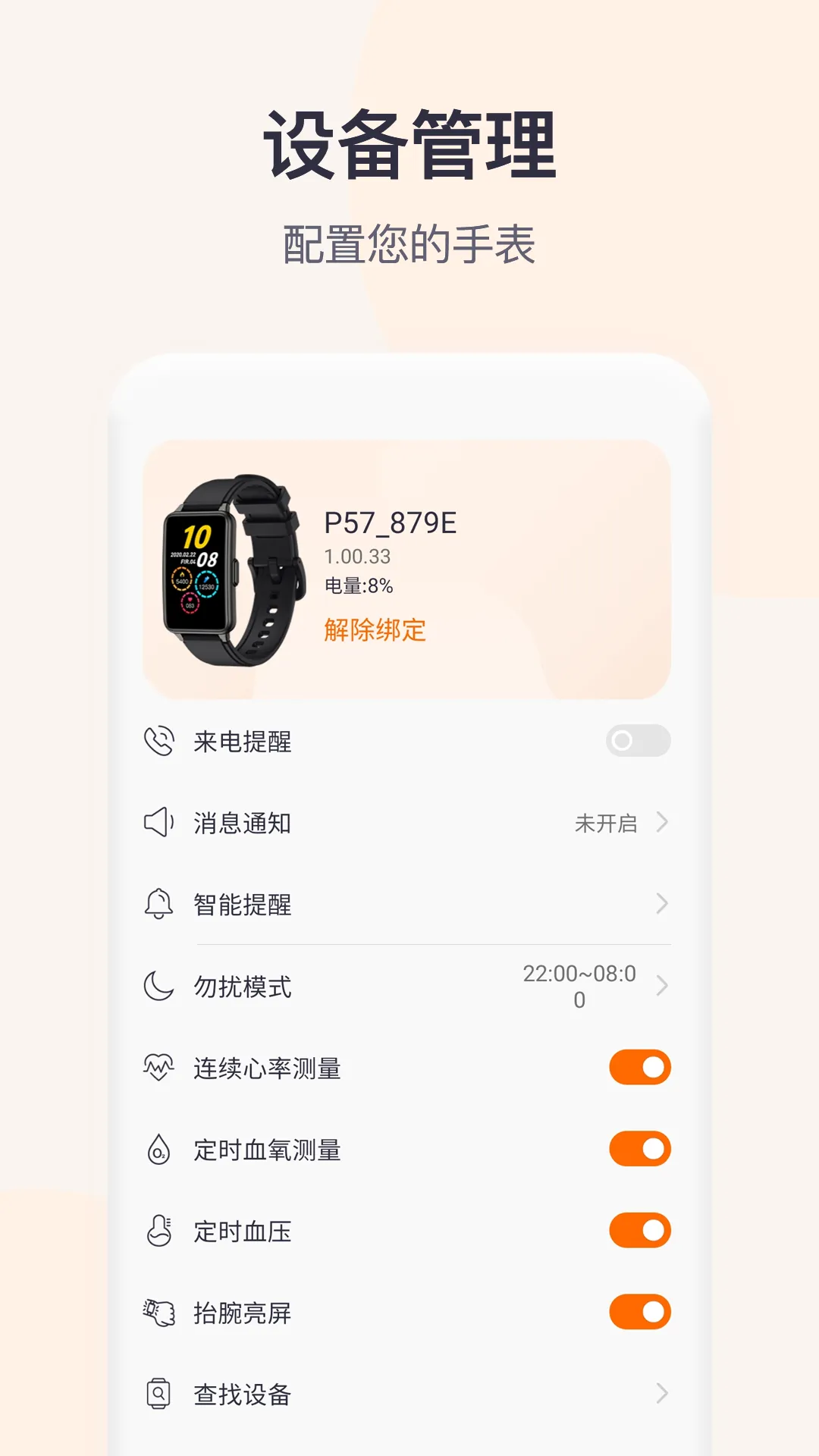Open 消息通知 settings via the chevron
This screenshot has height=1456, width=819.
click(663, 824)
